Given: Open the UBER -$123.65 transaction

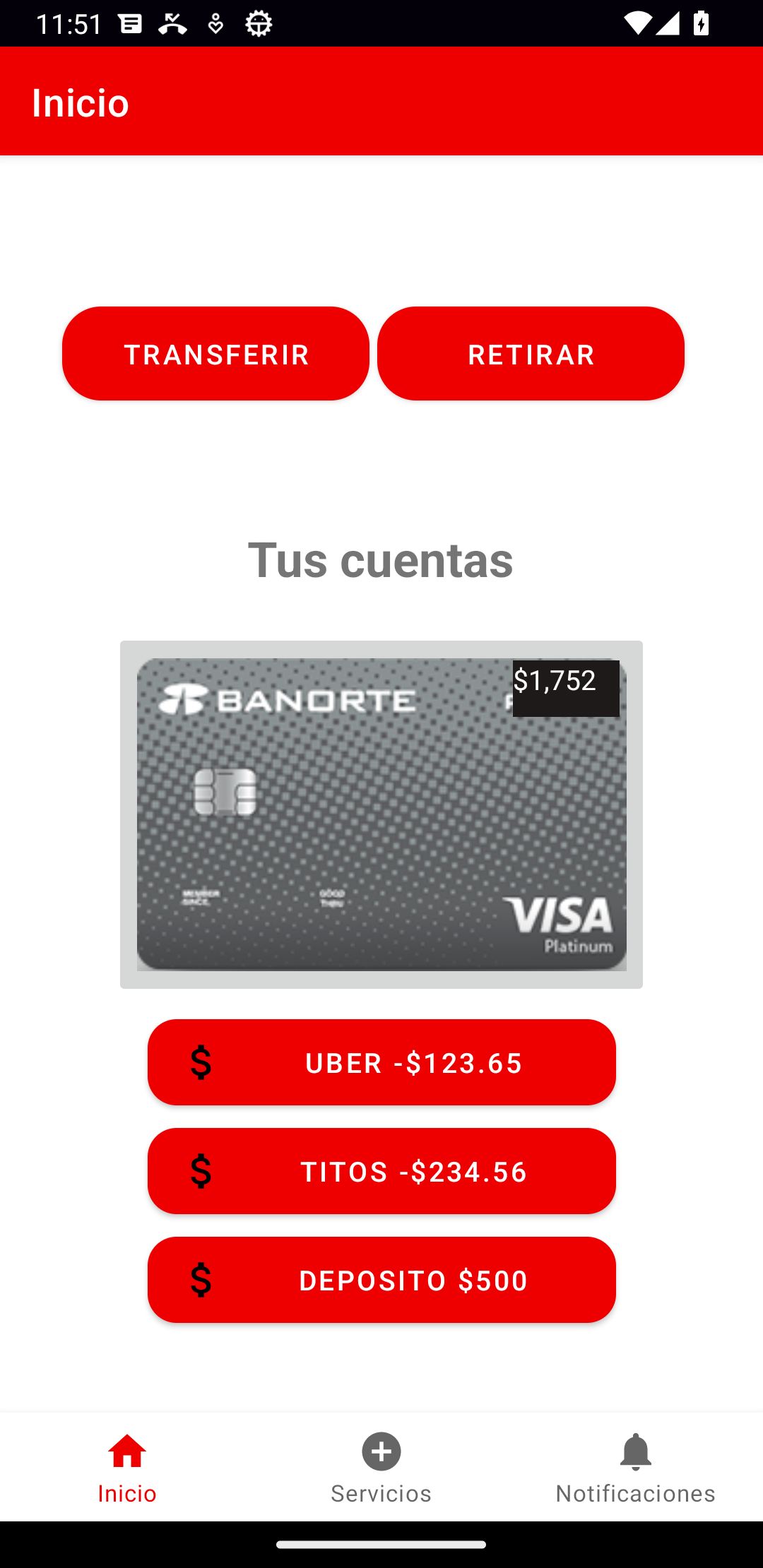Looking at the screenshot, I should click(x=413, y=1062).
